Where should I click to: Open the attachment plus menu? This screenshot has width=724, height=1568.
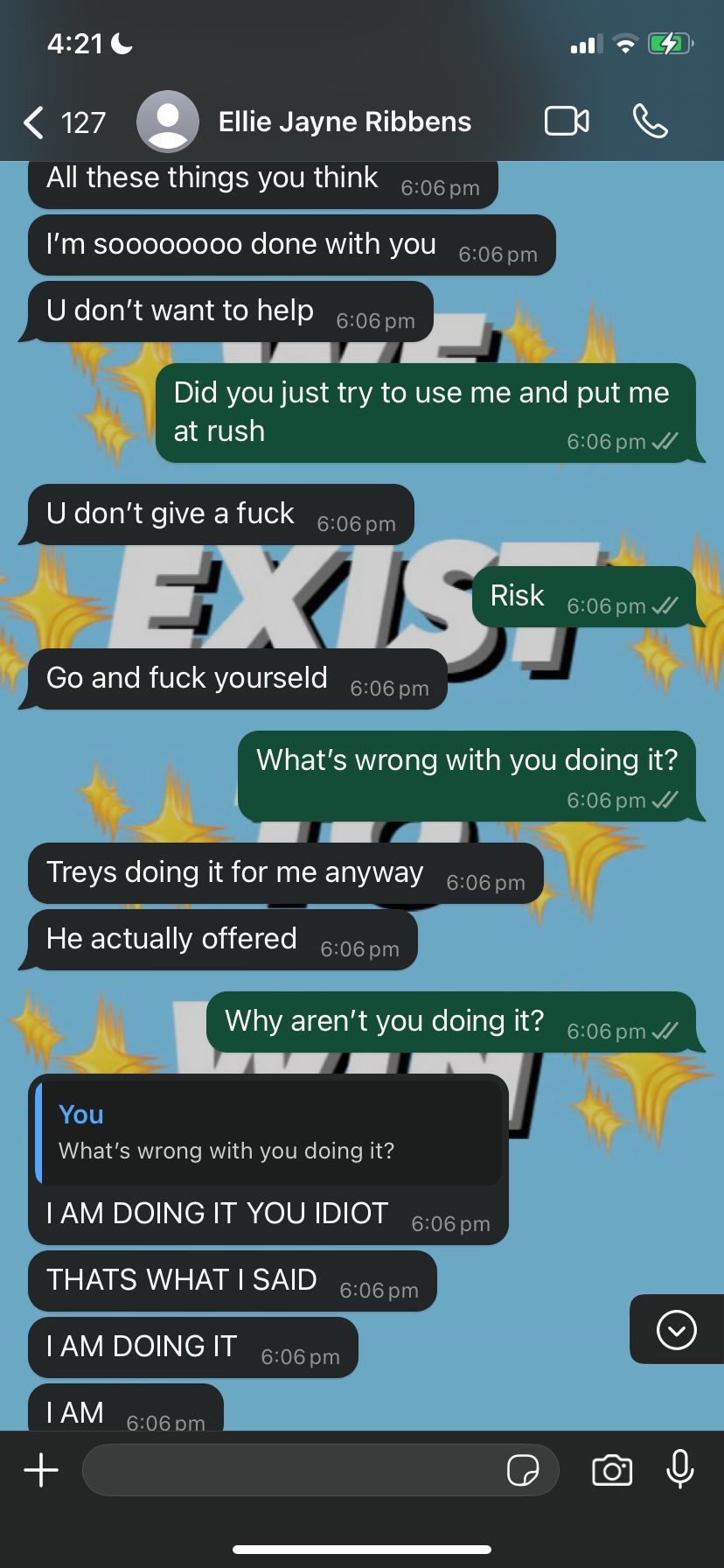(41, 1470)
